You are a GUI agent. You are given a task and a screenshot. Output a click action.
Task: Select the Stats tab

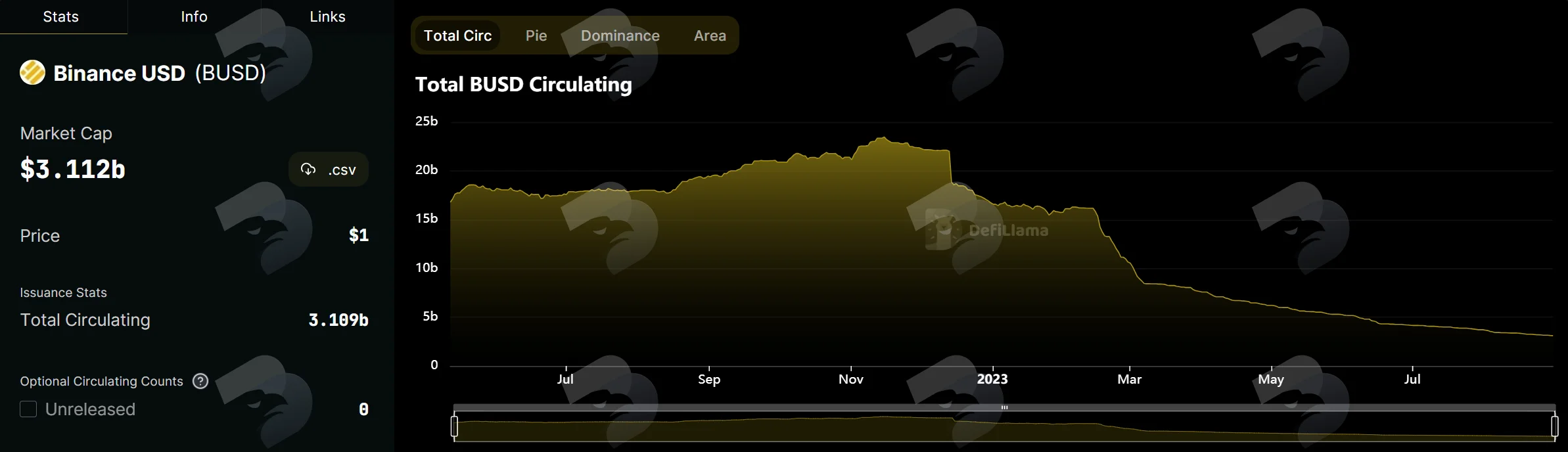pos(61,16)
